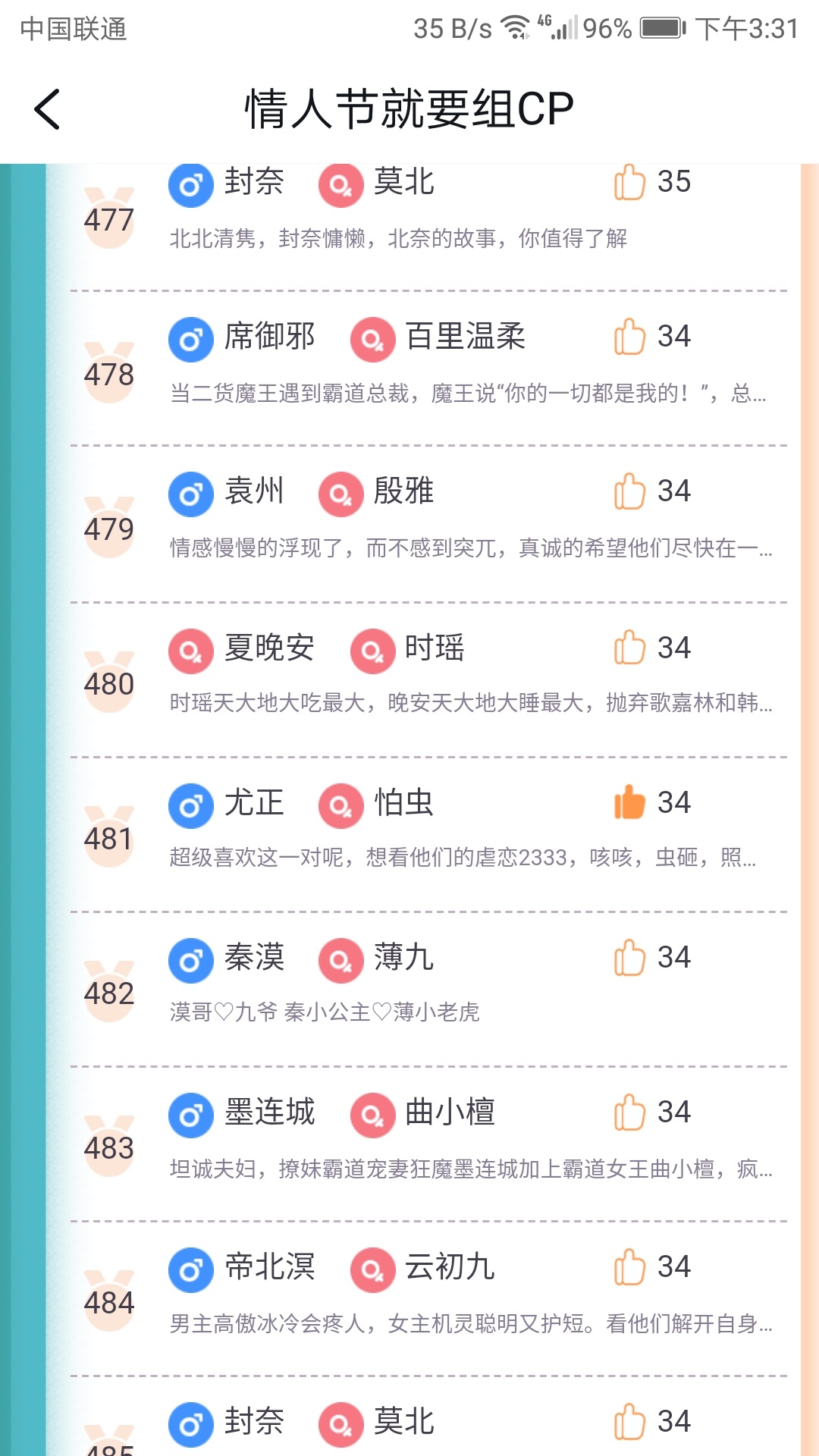Like the 墨连城 and 曲小檀 couple
The width and height of the screenshot is (819, 1456).
pyautogui.click(x=629, y=1112)
